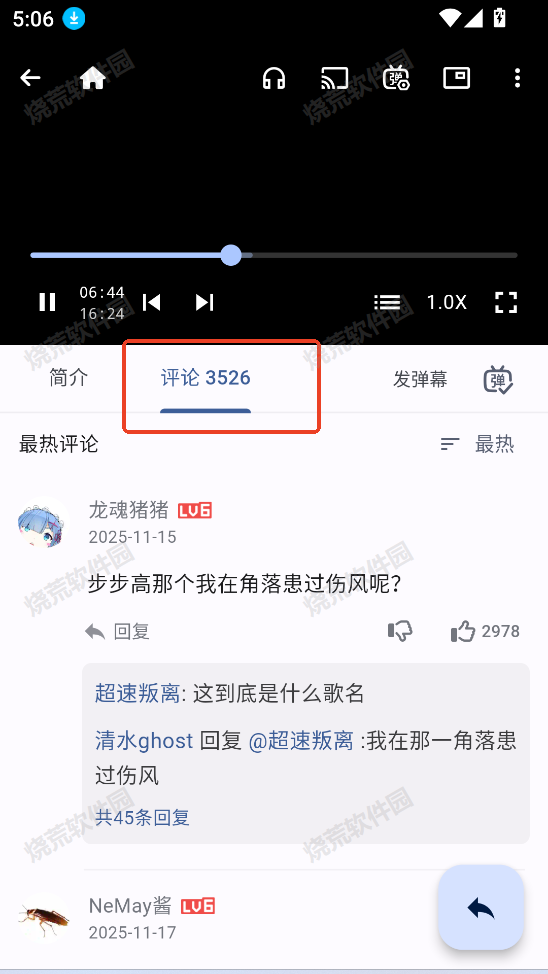This screenshot has height=974, width=548.
Task: Enter fullscreen mode
Action: tap(506, 303)
